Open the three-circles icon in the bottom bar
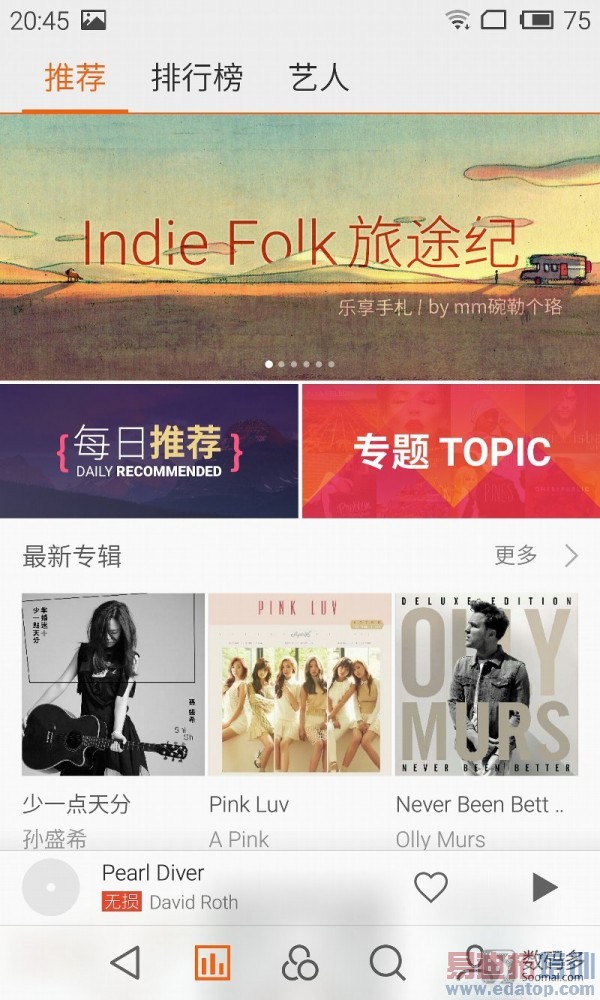600x1000 pixels. 299,963
